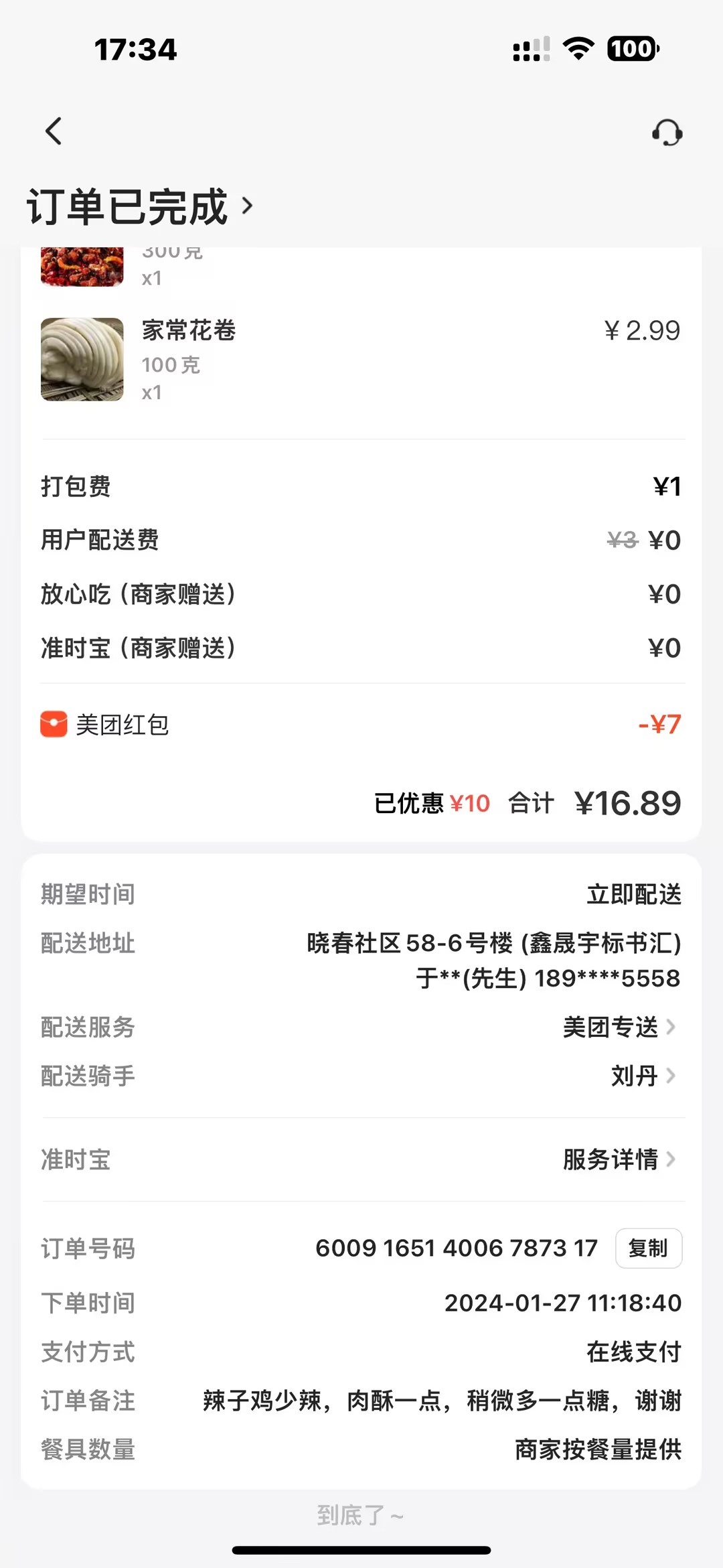Contact customer service via headset icon
This screenshot has width=723, height=1568.
tap(667, 132)
